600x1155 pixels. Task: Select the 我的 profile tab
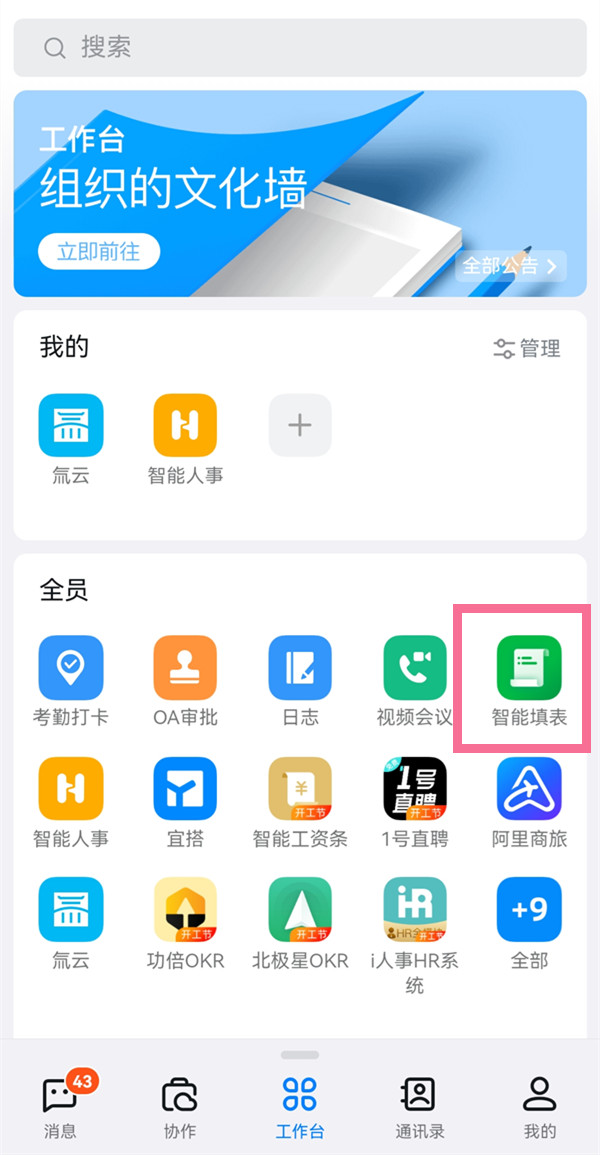[x=539, y=1107]
